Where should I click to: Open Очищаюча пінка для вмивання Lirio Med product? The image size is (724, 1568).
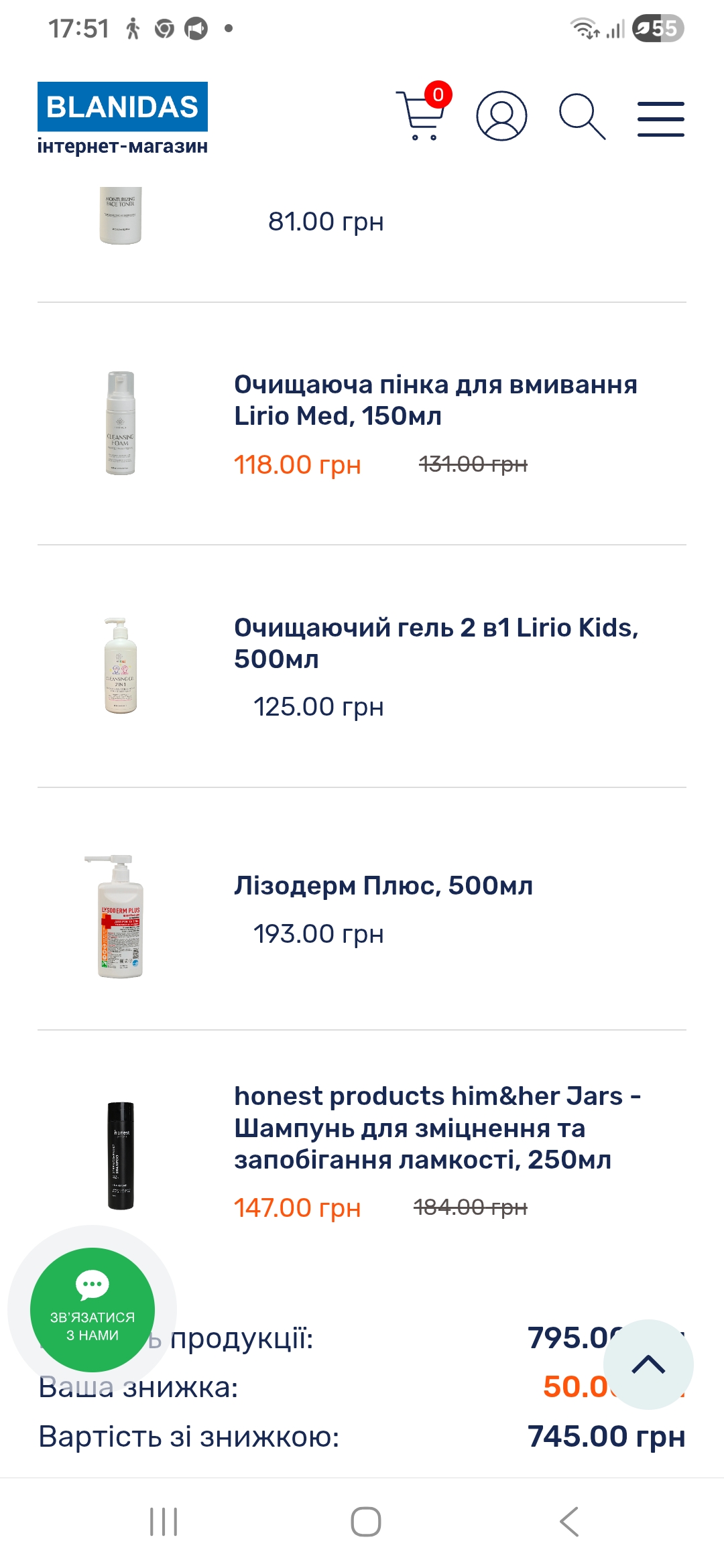pos(436,400)
